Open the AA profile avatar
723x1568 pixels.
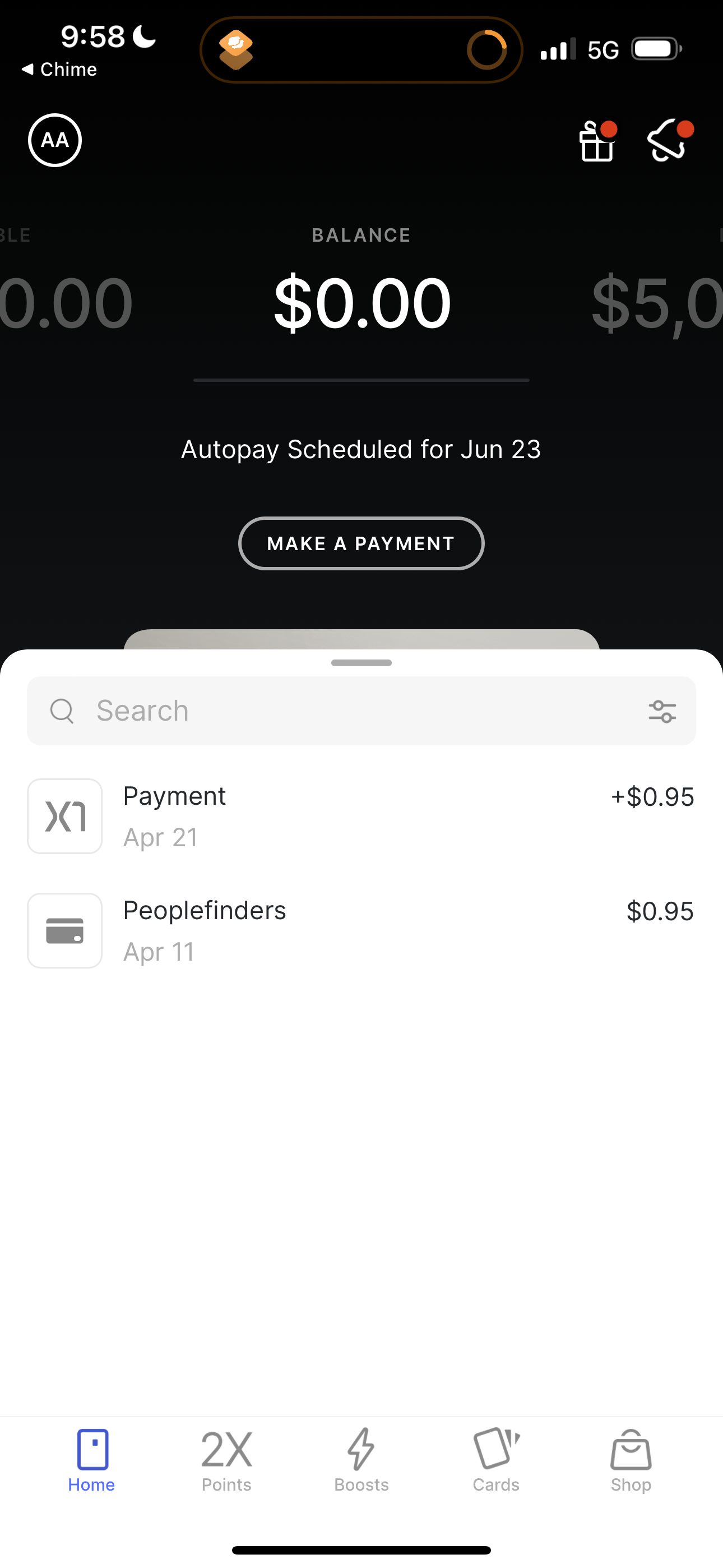55,140
